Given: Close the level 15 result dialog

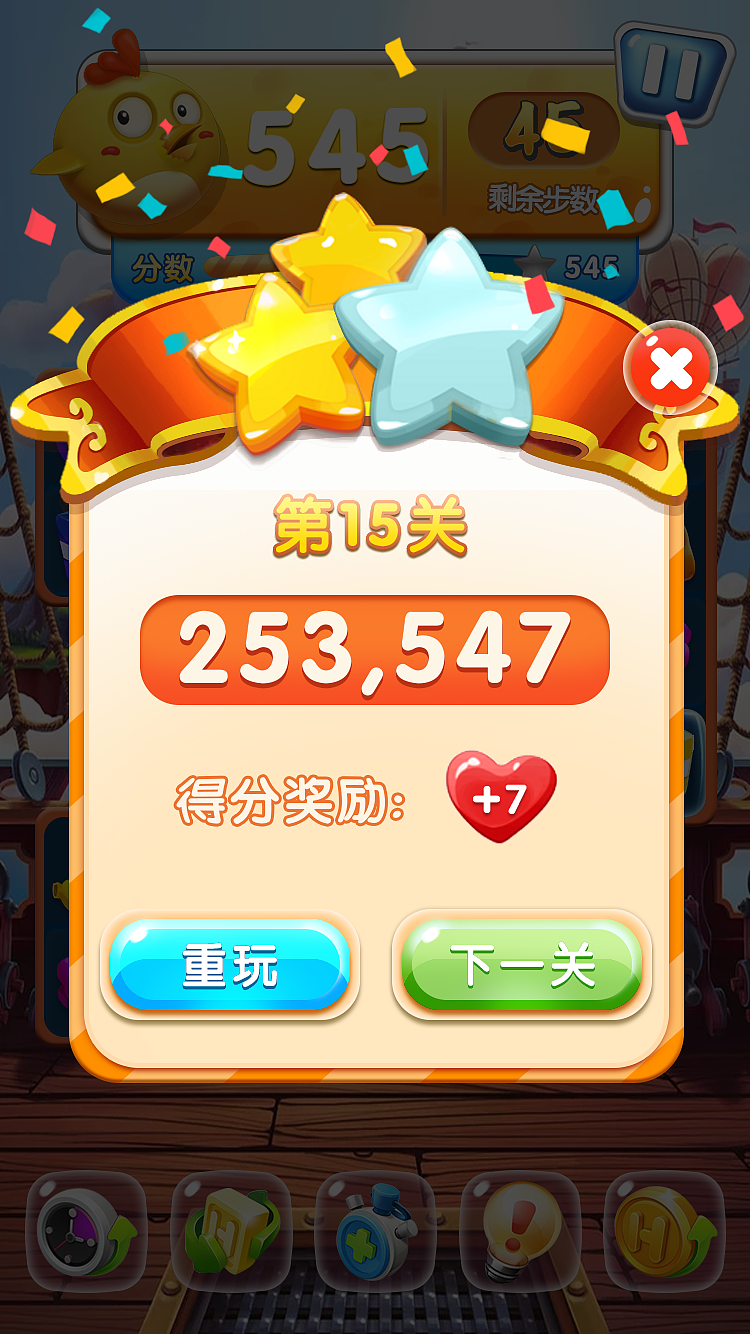Looking at the screenshot, I should click(671, 371).
